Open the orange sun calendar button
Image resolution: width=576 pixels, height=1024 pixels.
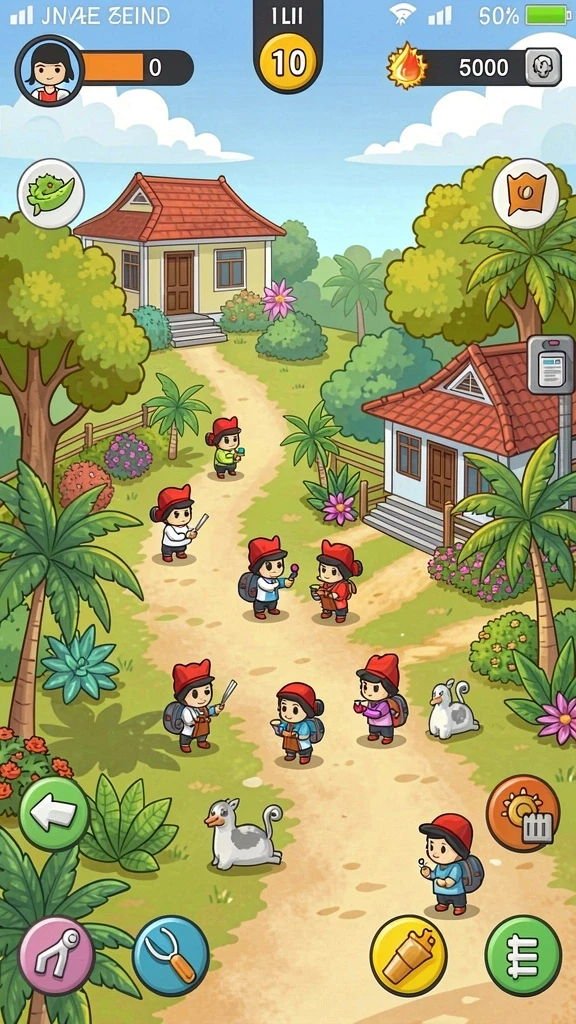[x=523, y=813]
